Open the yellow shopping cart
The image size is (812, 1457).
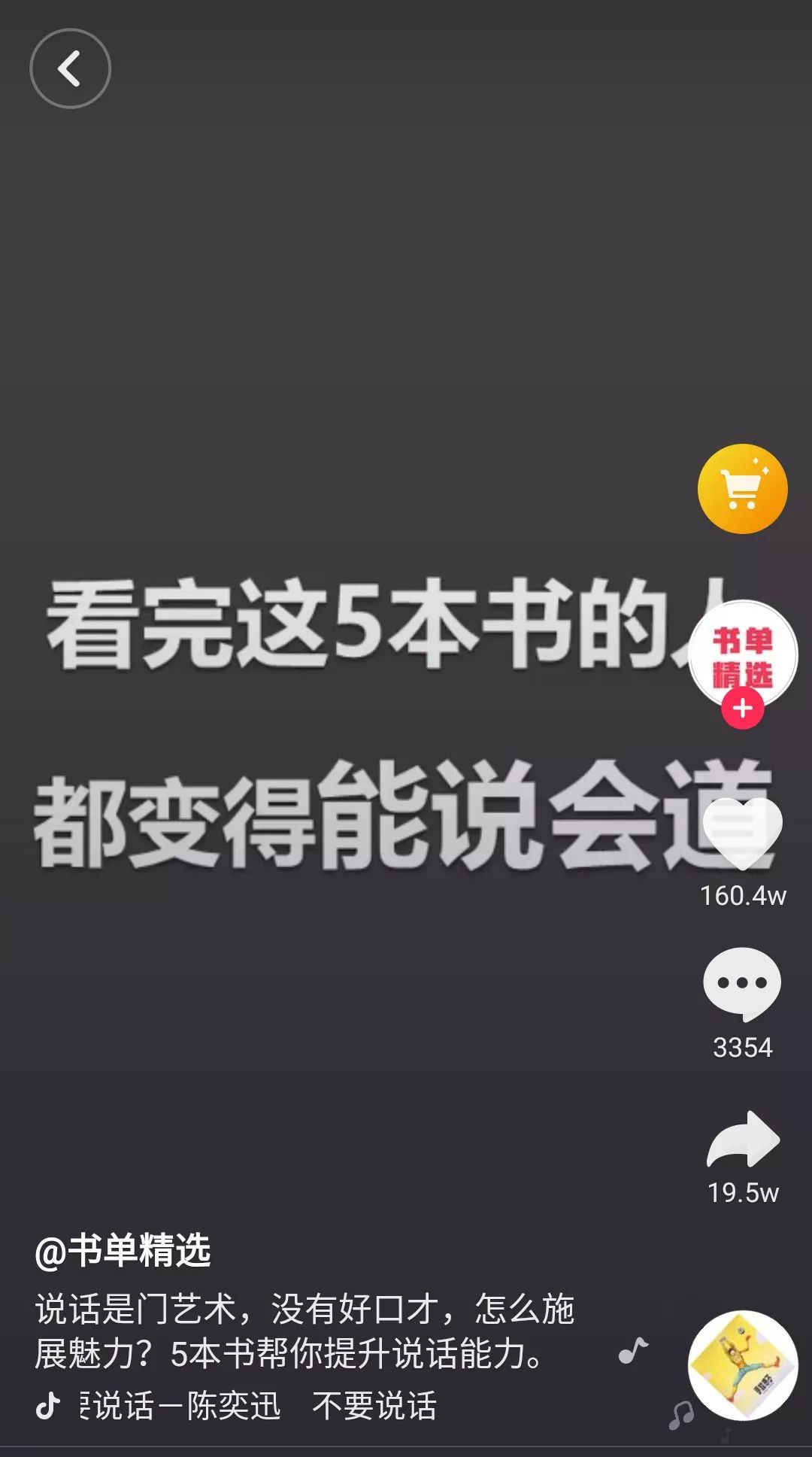click(x=742, y=489)
